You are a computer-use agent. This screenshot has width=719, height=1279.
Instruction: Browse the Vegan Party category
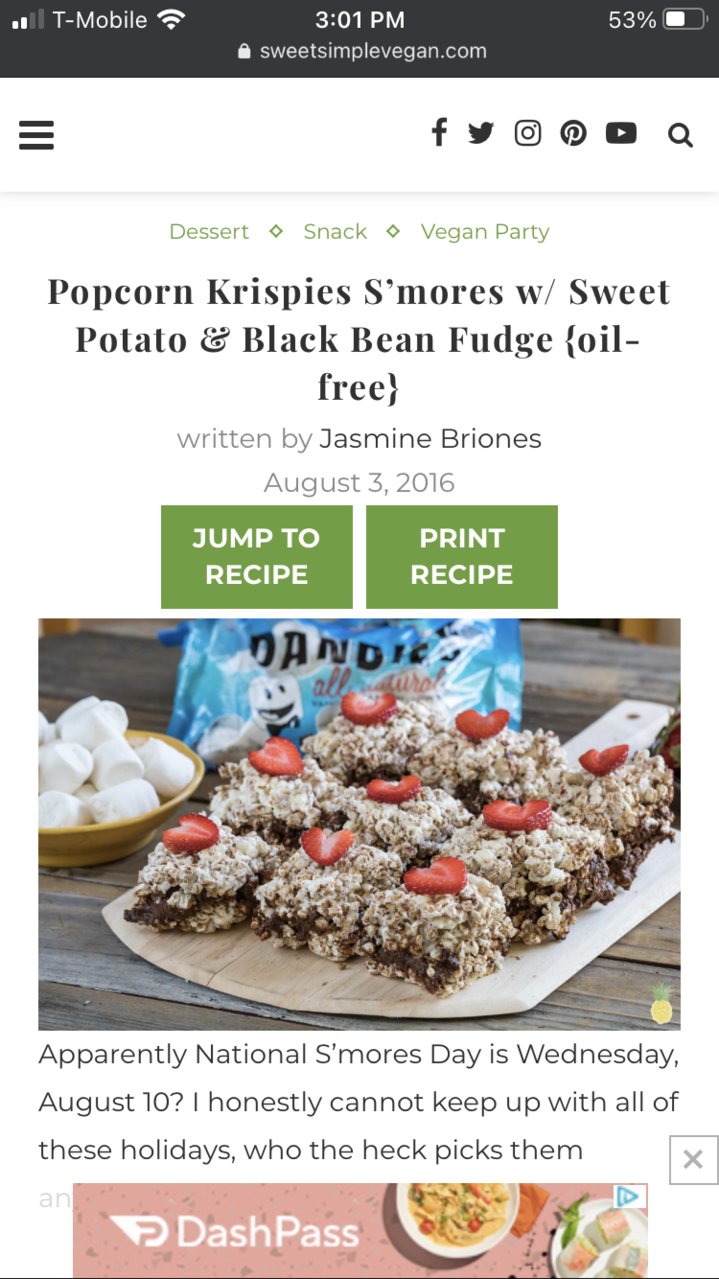click(x=485, y=231)
